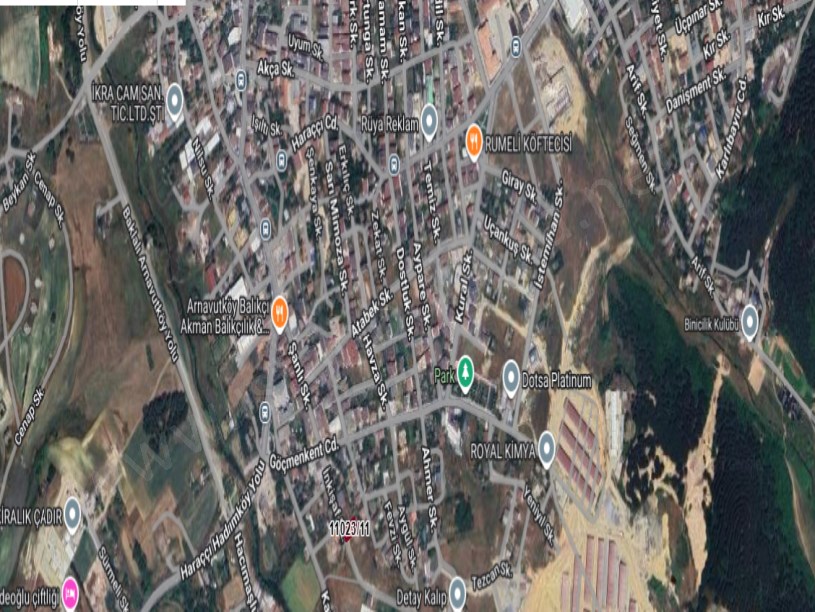Tap Arnavutköy Balıkçı Akman Balıkçılık restaurant marker
Image resolution: width=815 pixels, height=612 pixels.
[x=281, y=312]
